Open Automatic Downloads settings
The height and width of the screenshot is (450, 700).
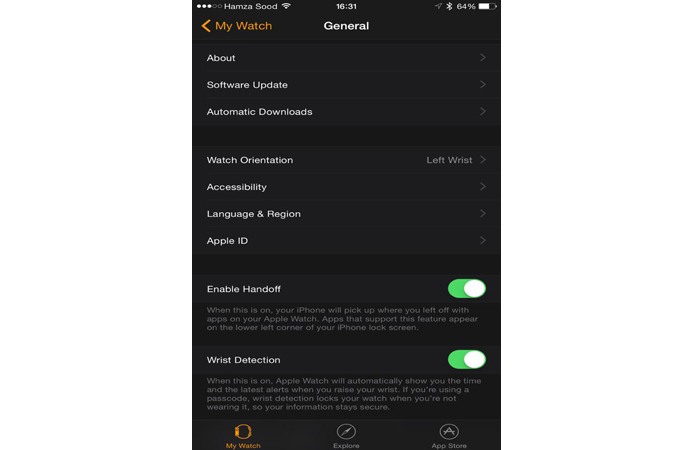(x=346, y=112)
